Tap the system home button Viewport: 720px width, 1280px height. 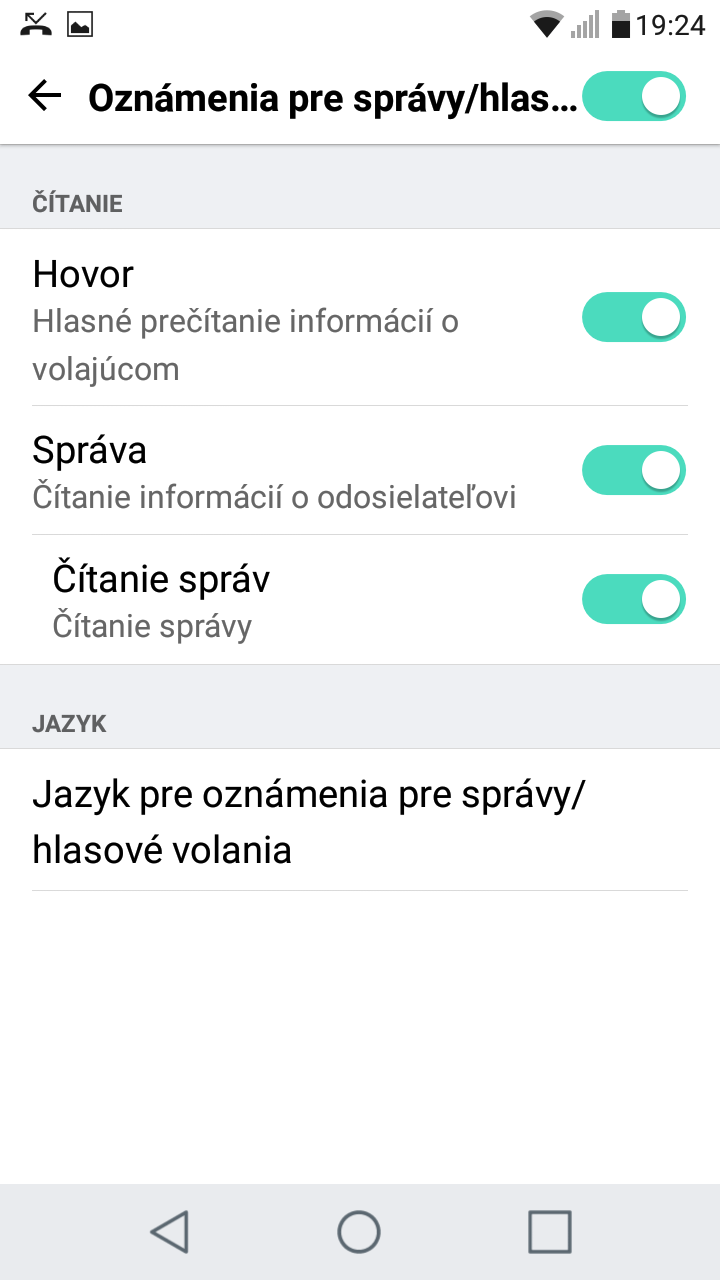coord(359,1232)
